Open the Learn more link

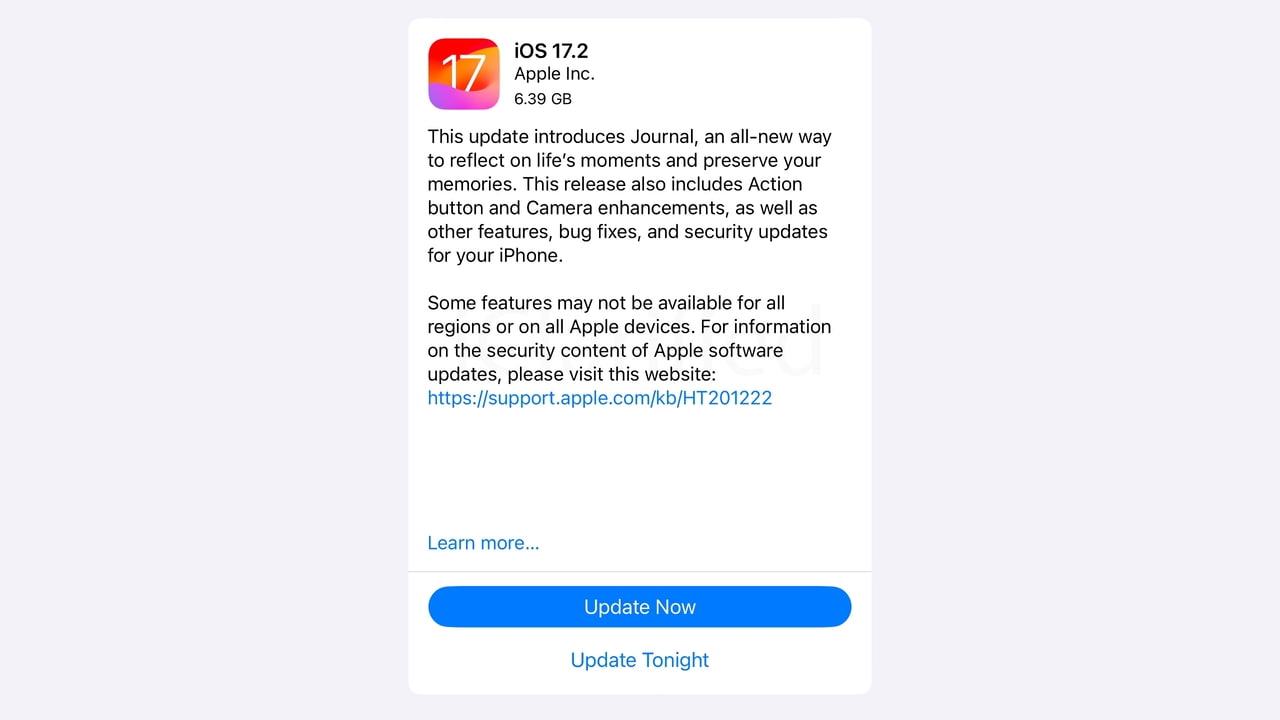[x=483, y=543]
